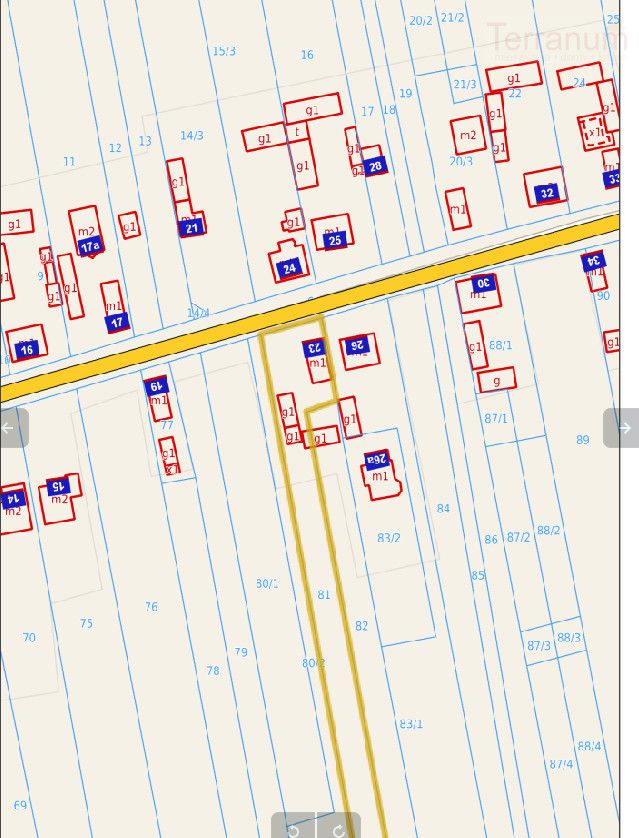This screenshot has width=639, height=838.
Task: Go to the previous image
Action: tap(10, 428)
